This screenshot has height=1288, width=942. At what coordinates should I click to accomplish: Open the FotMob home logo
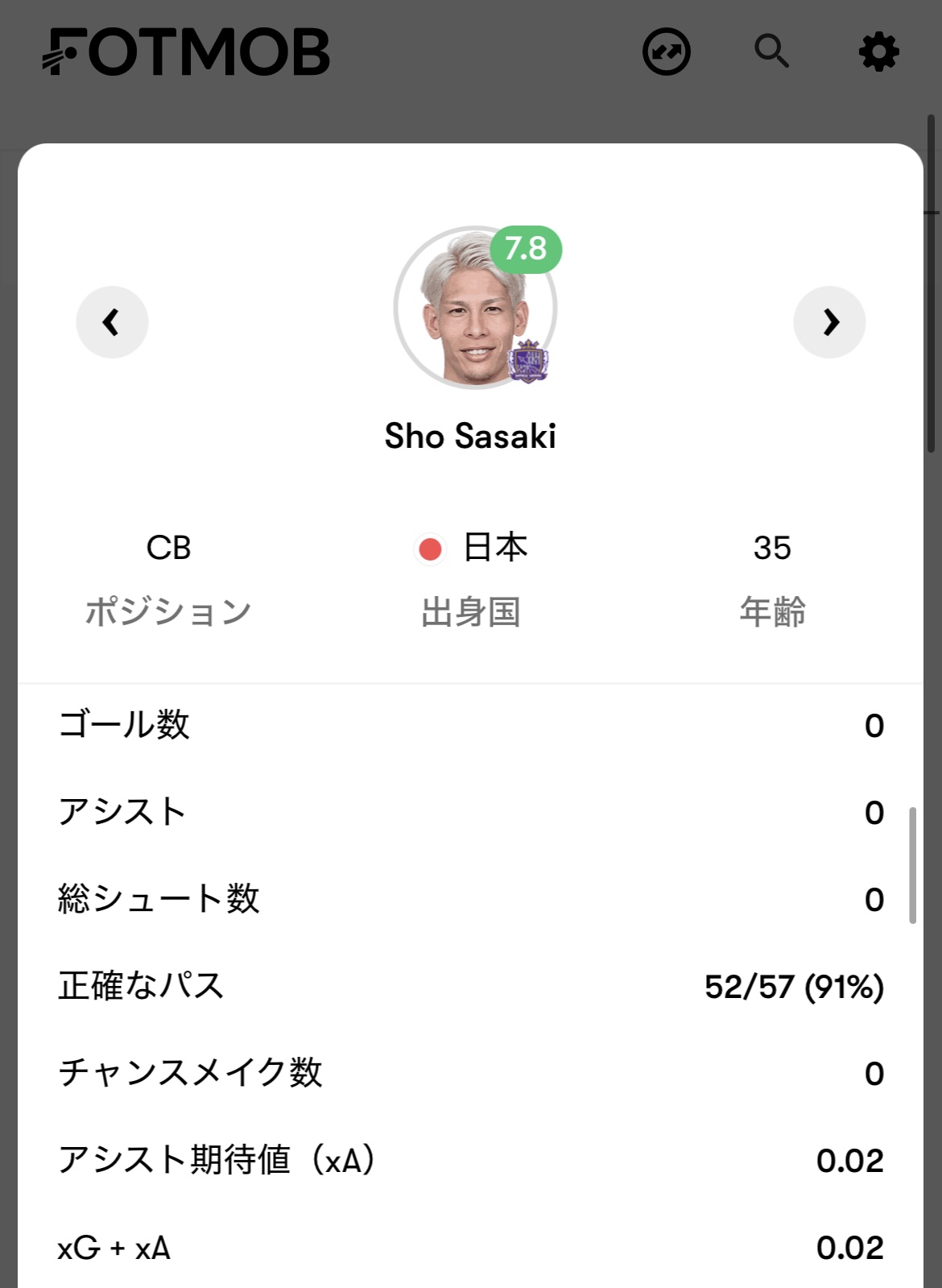point(187,52)
